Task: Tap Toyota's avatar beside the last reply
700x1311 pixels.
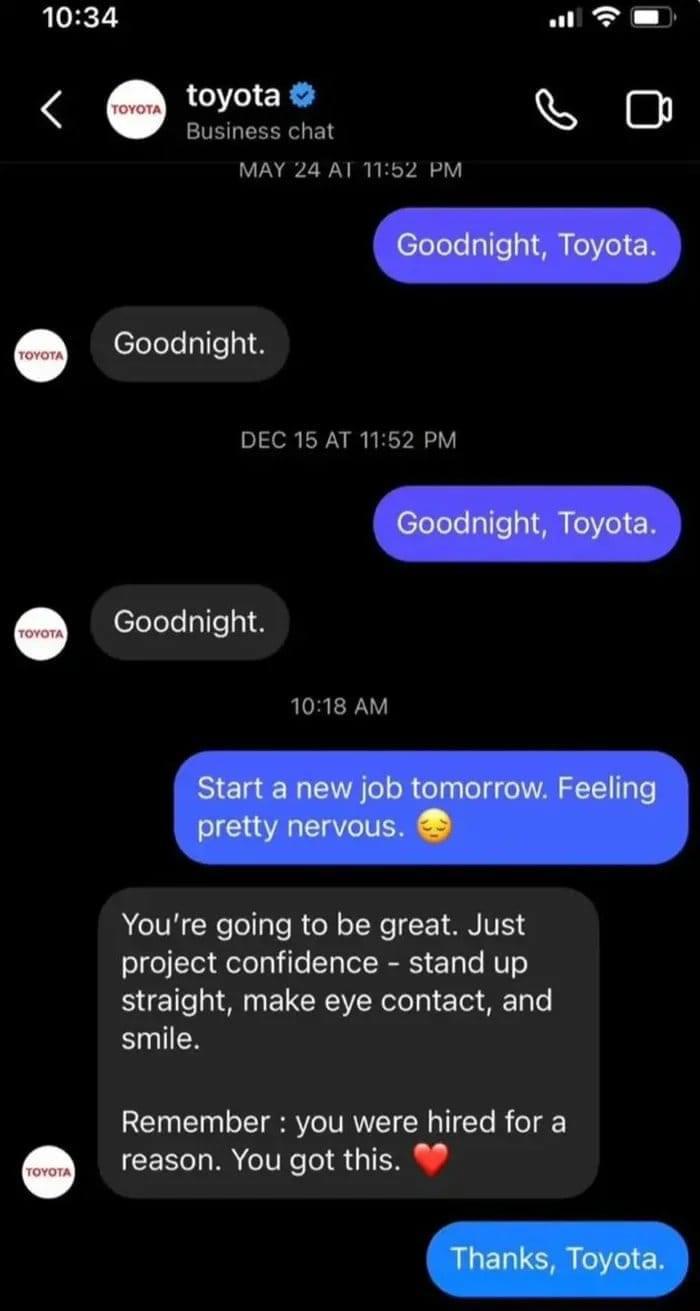Action: tap(49, 1169)
